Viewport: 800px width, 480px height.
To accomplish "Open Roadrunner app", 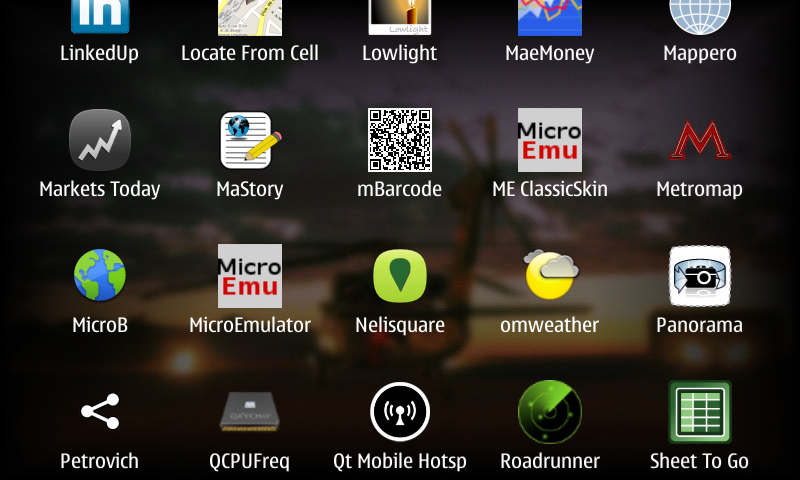I will coord(550,413).
